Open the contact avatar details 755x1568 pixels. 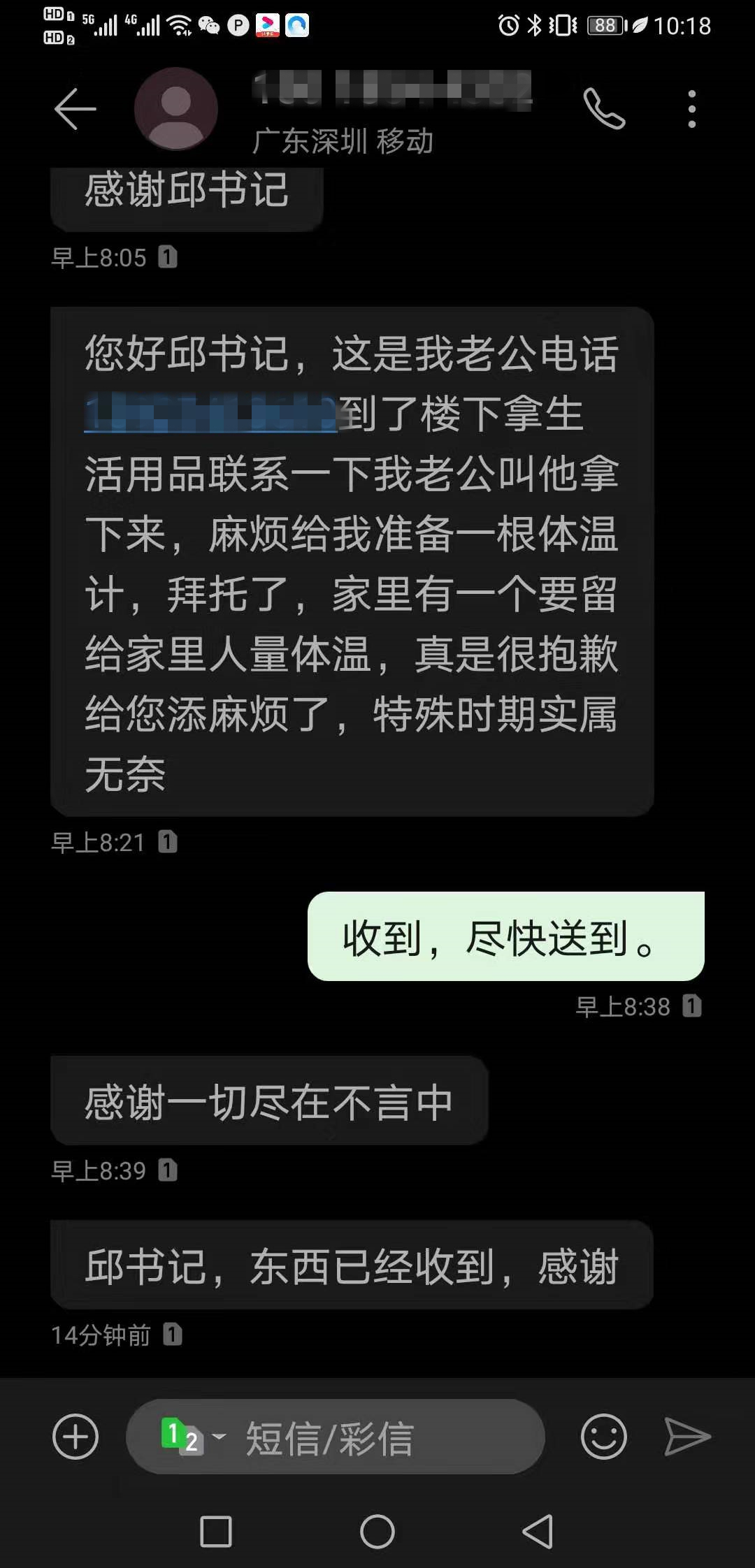[x=176, y=109]
